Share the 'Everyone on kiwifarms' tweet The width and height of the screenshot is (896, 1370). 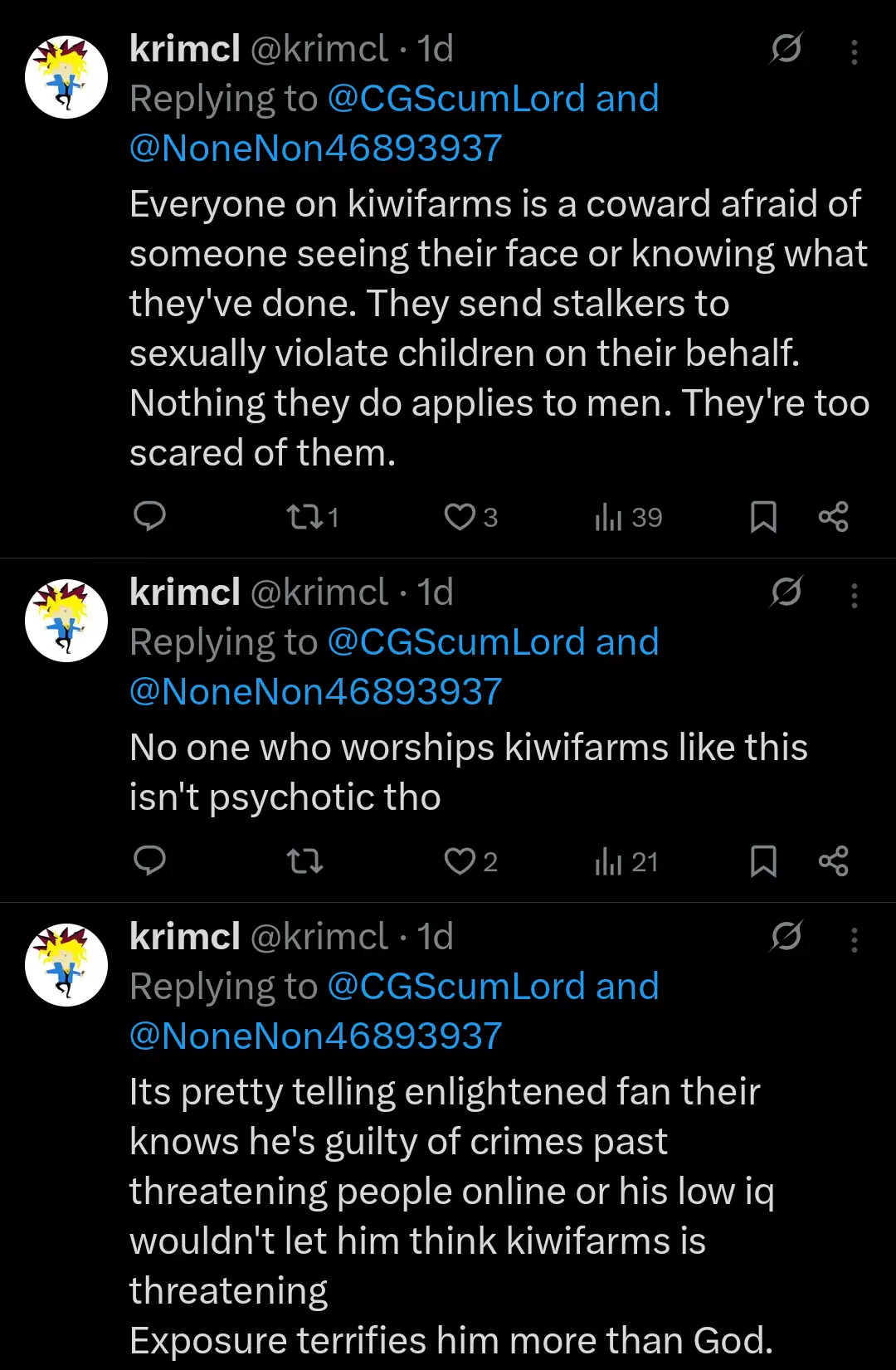tap(833, 517)
